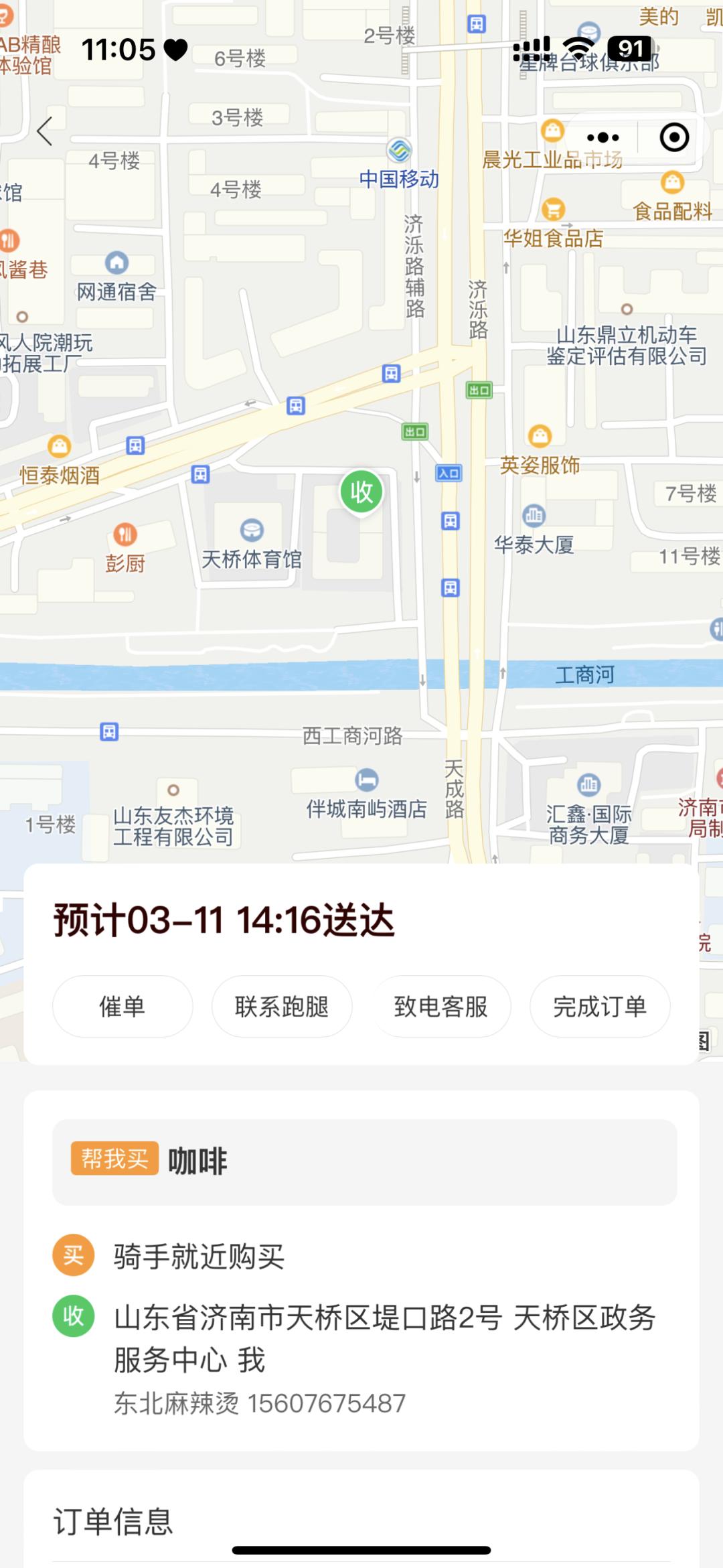
Task: Tap the green 出口 subway exit sign on 济泺路
Action: point(479,391)
